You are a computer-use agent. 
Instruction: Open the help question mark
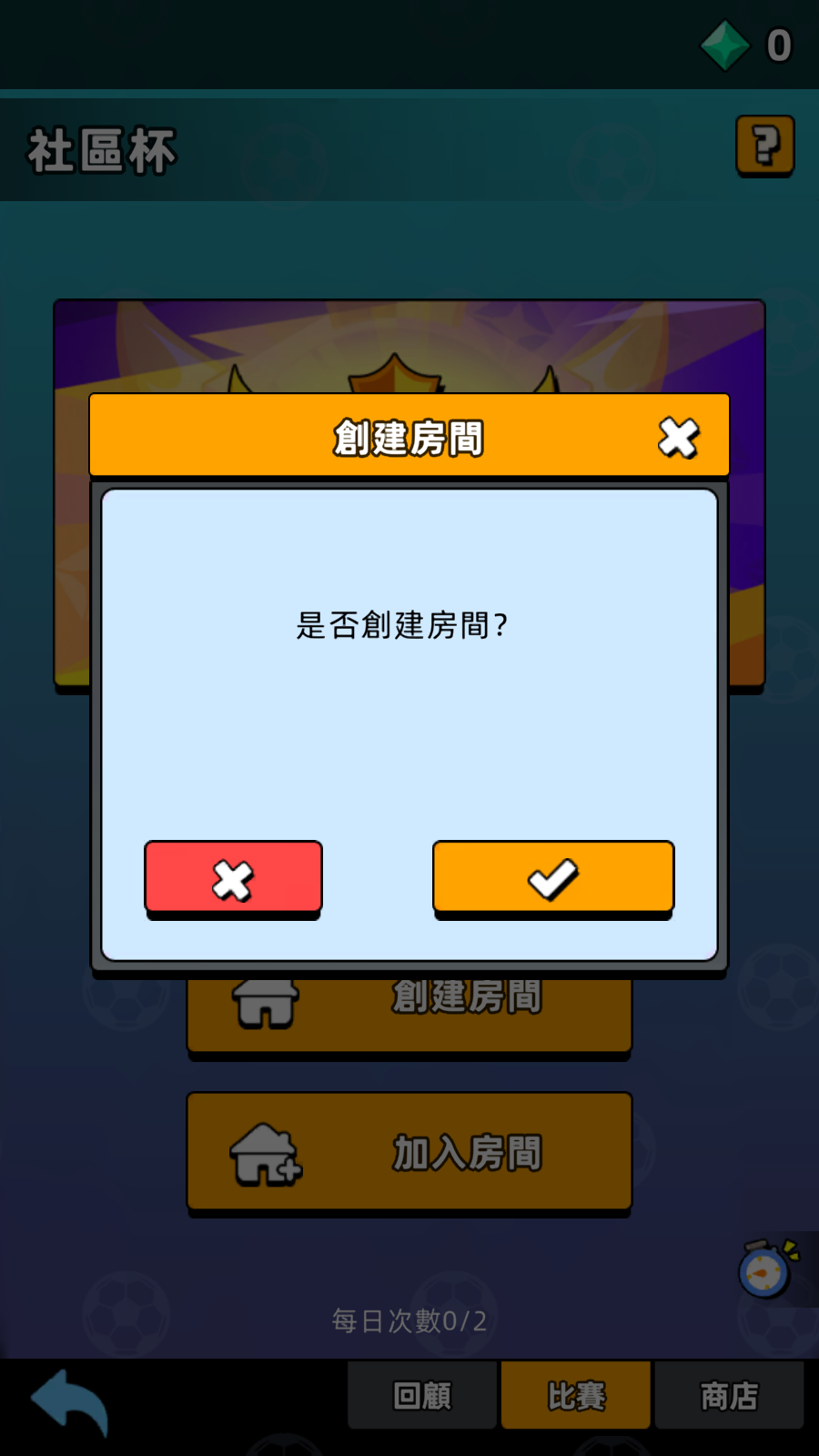point(764,146)
